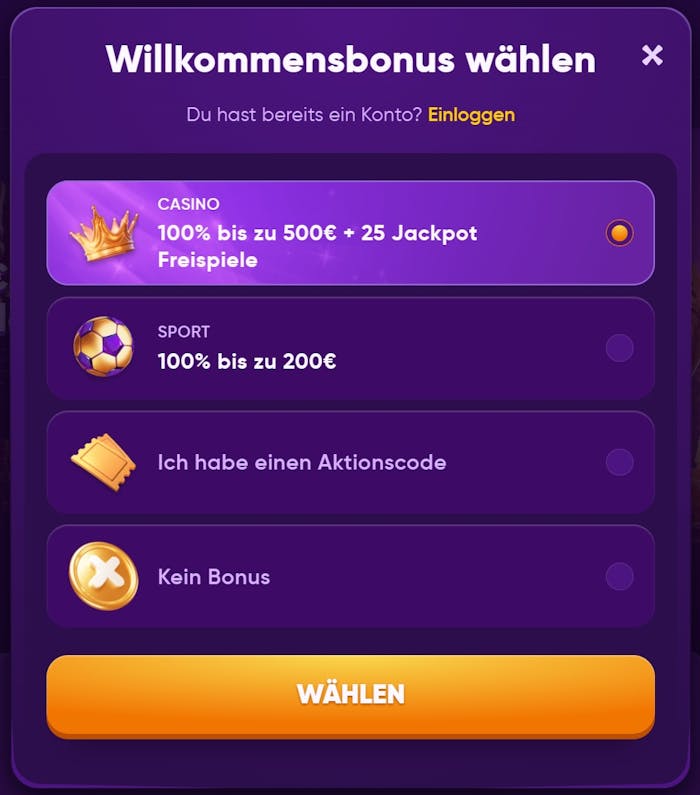Choose the Sport 100% bis zu 200€ bonus
Viewport: 700px width, 795px height.
point(619,348)
